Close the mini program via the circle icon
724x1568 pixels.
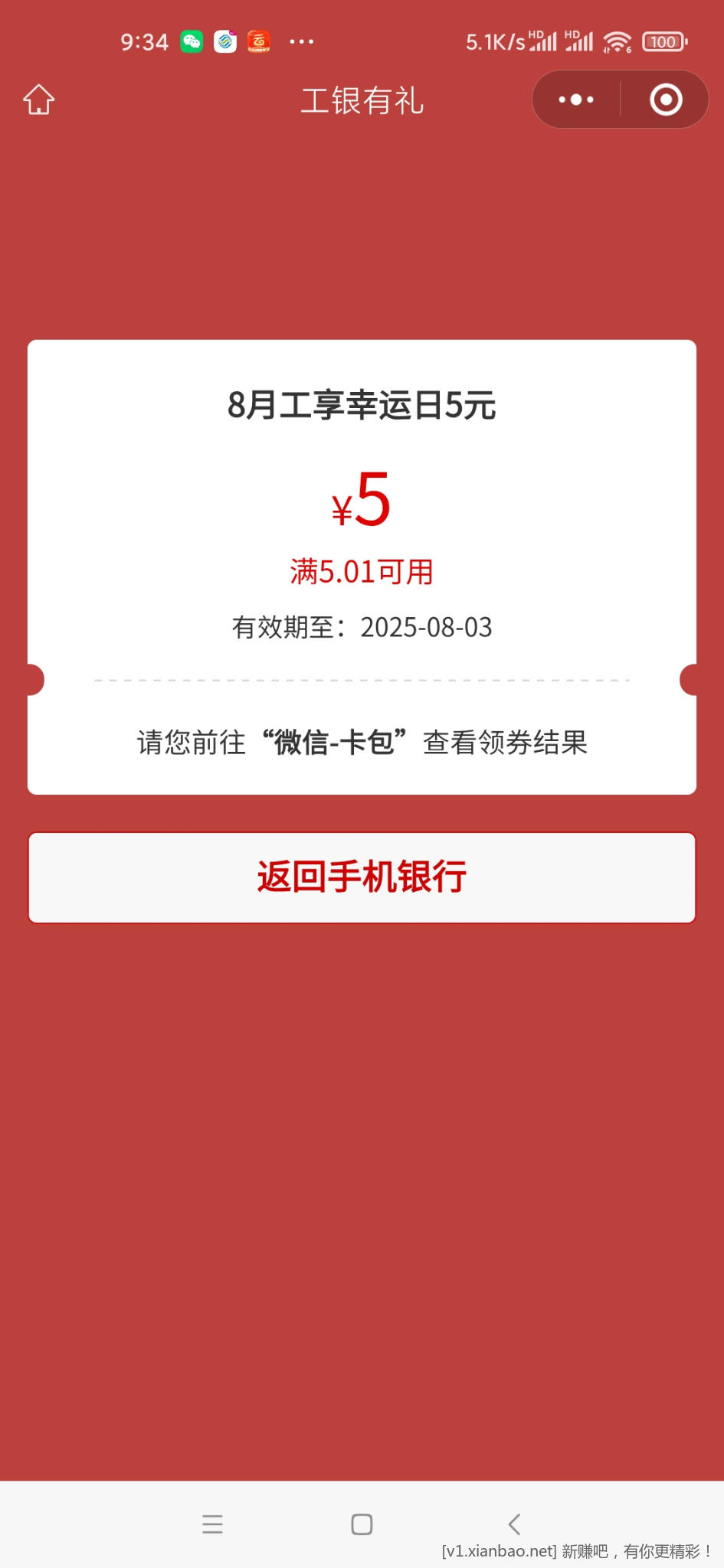666,100
